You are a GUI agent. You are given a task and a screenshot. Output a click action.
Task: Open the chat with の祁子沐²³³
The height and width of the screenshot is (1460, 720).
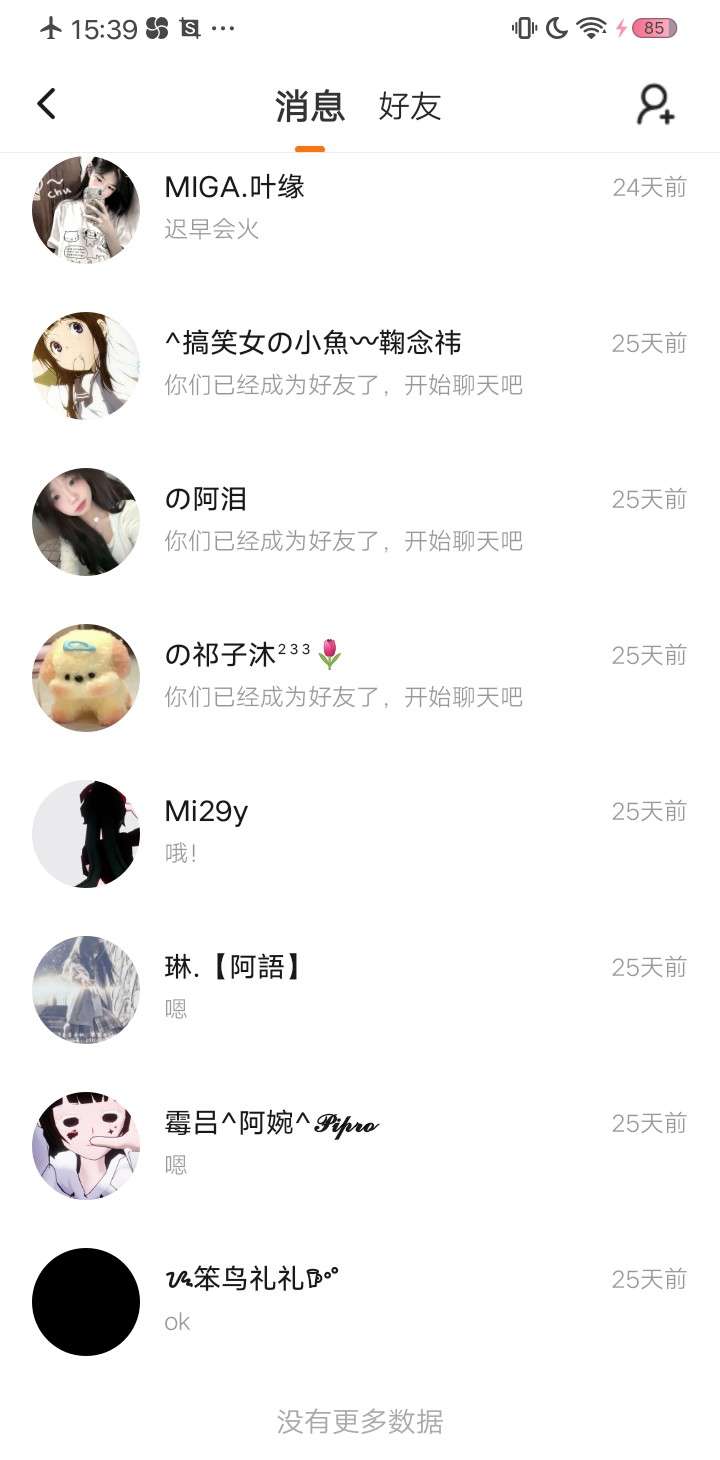pos(360,676)
